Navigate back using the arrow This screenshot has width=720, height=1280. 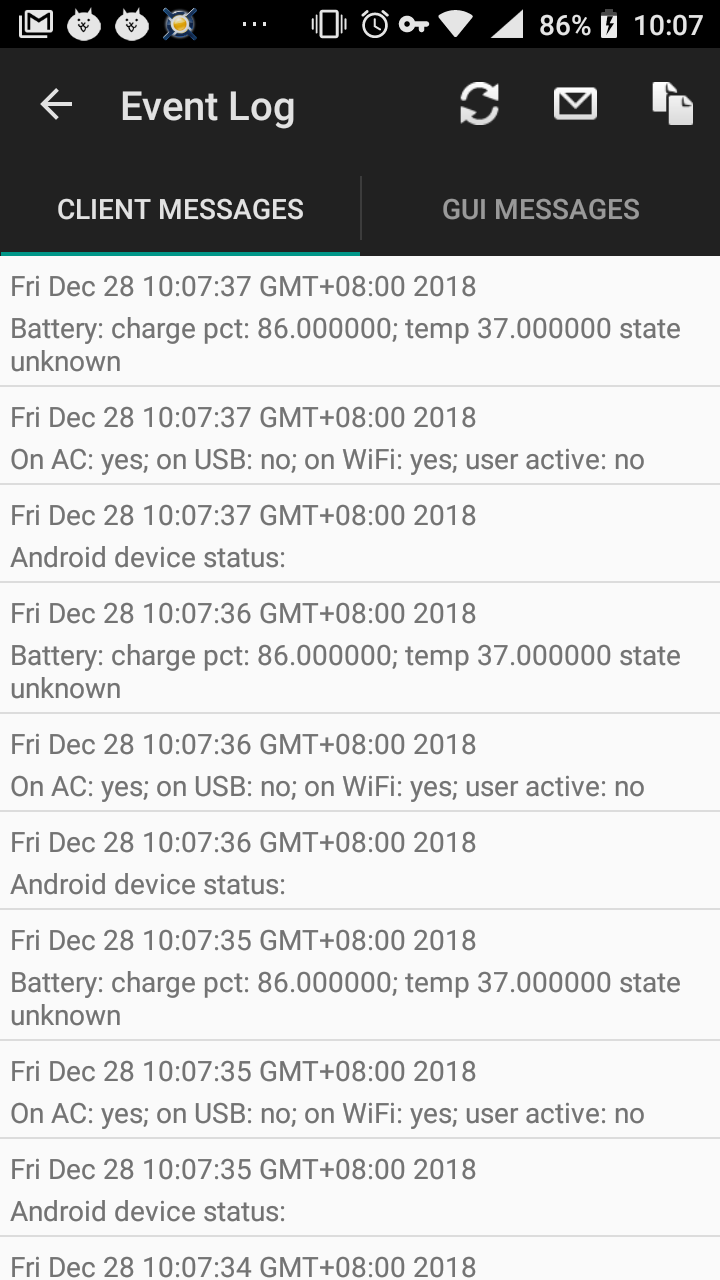pyautogui.click(x=55, y=105)
